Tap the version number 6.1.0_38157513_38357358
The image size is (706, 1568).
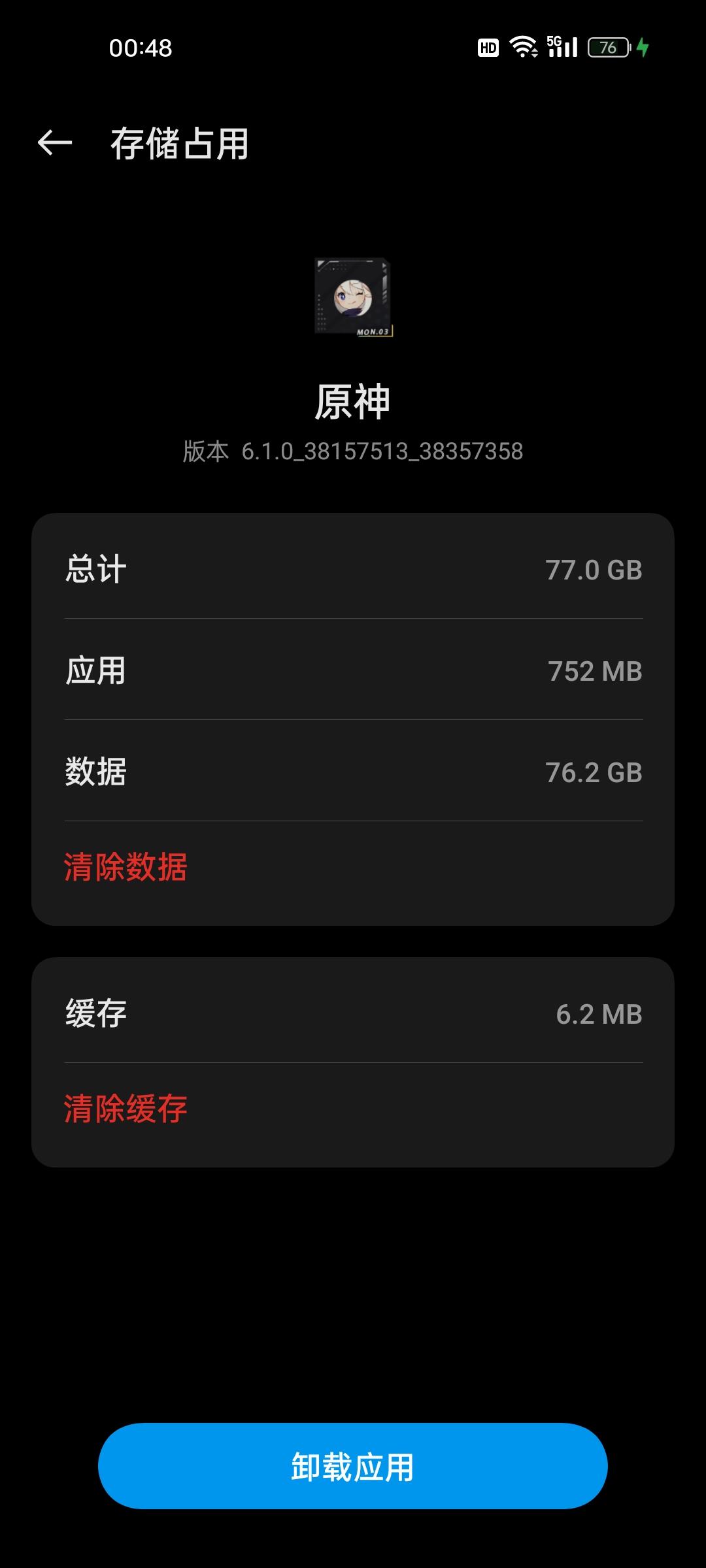(x=353, y=452)
